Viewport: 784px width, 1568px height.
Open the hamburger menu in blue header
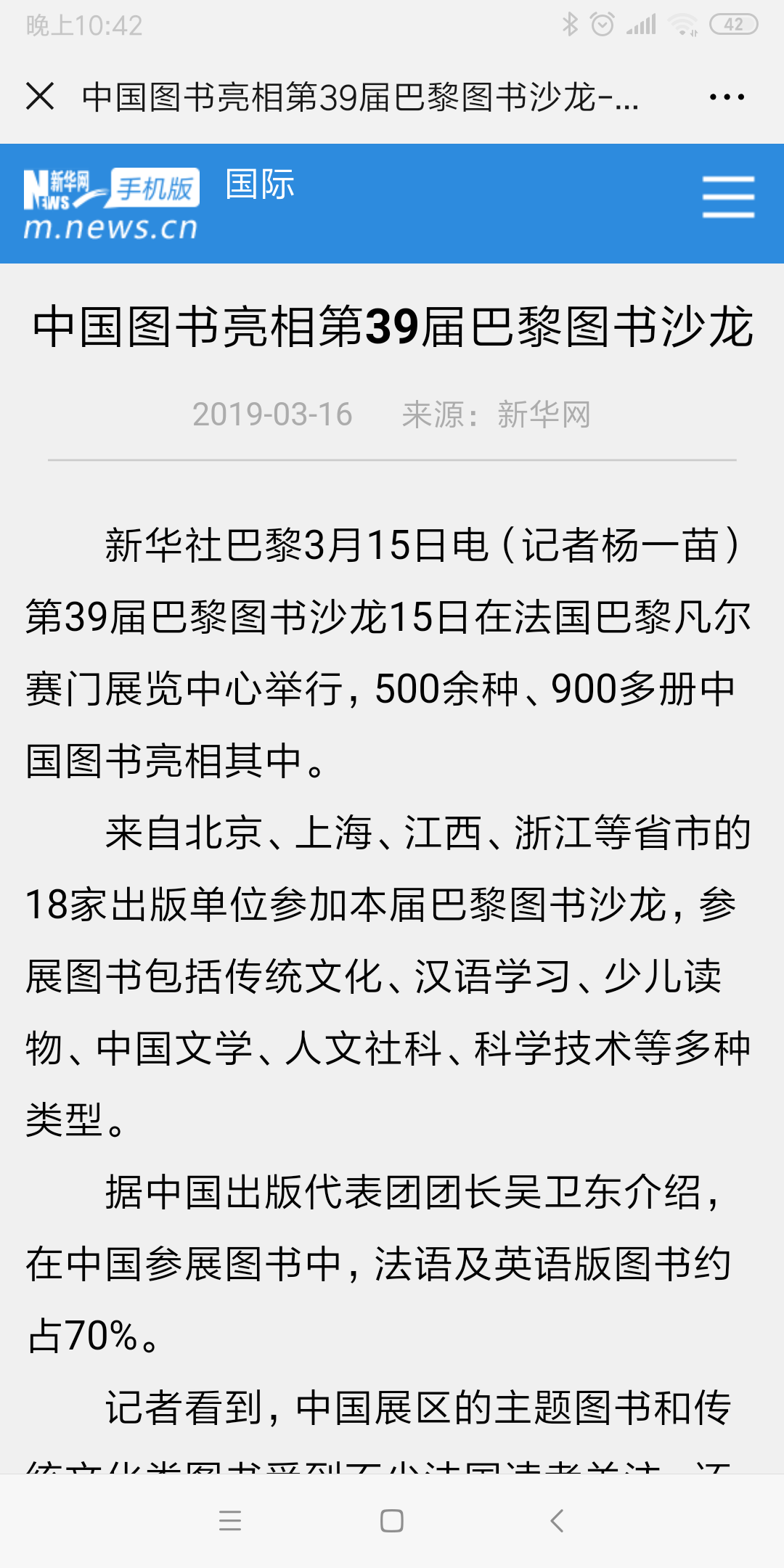click(x=728, y=197)
